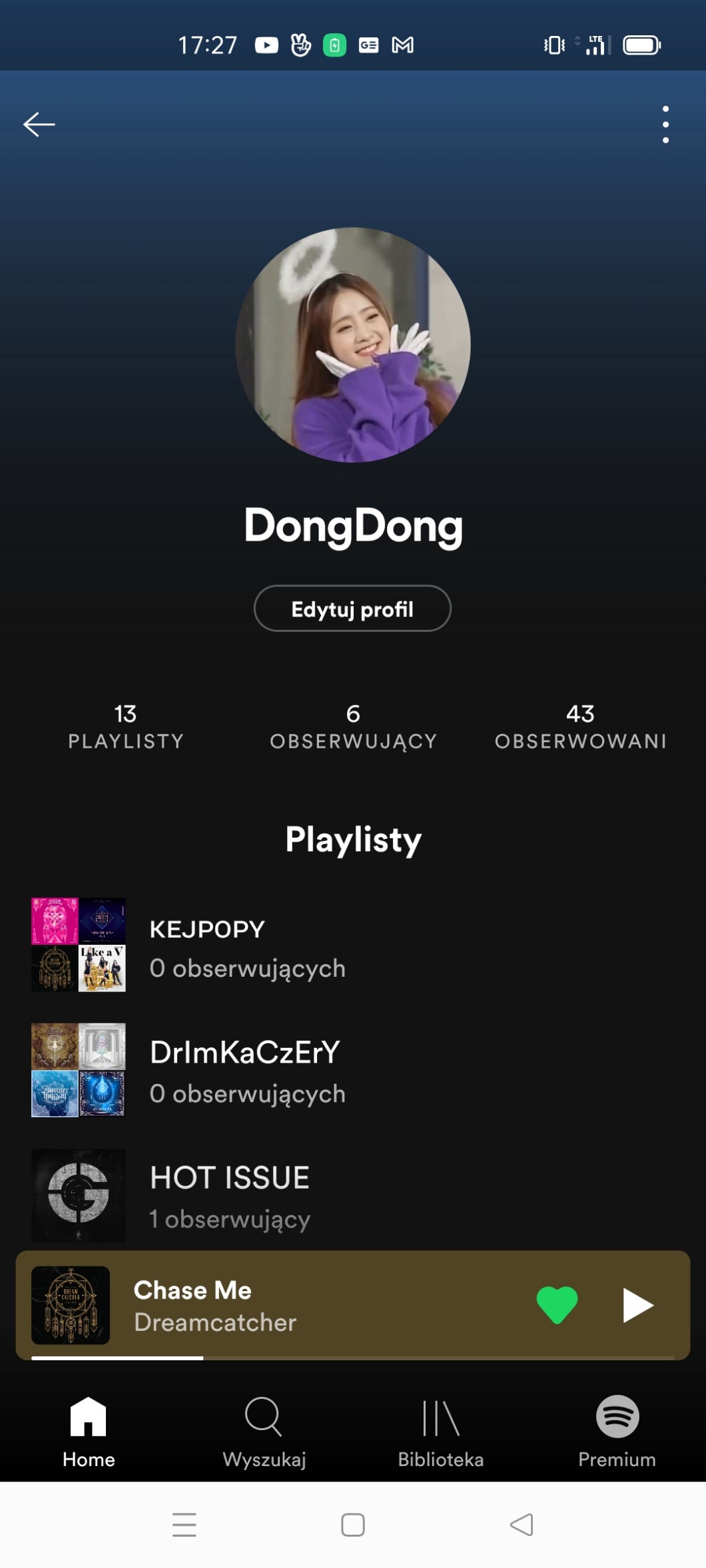Tap the system back button
The width and height of the screenshot is (706, 1568).
point(522,1525)
